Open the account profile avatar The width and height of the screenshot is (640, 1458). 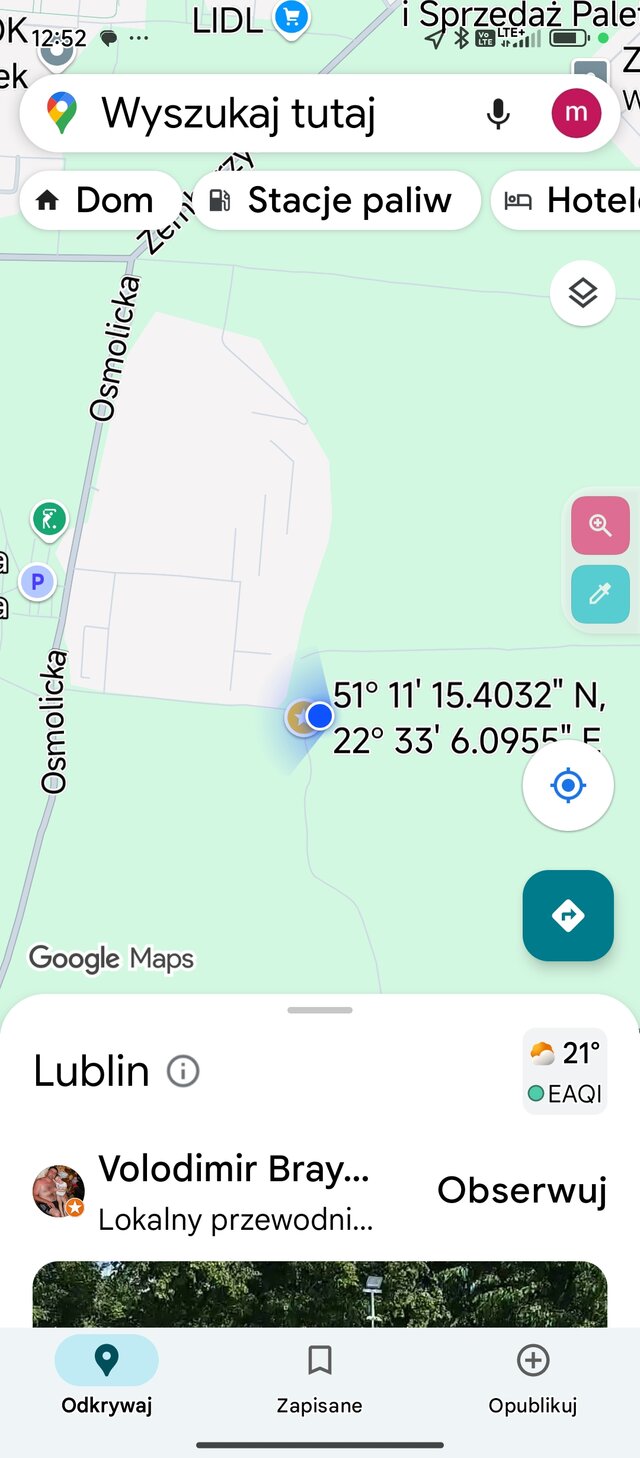576,113
